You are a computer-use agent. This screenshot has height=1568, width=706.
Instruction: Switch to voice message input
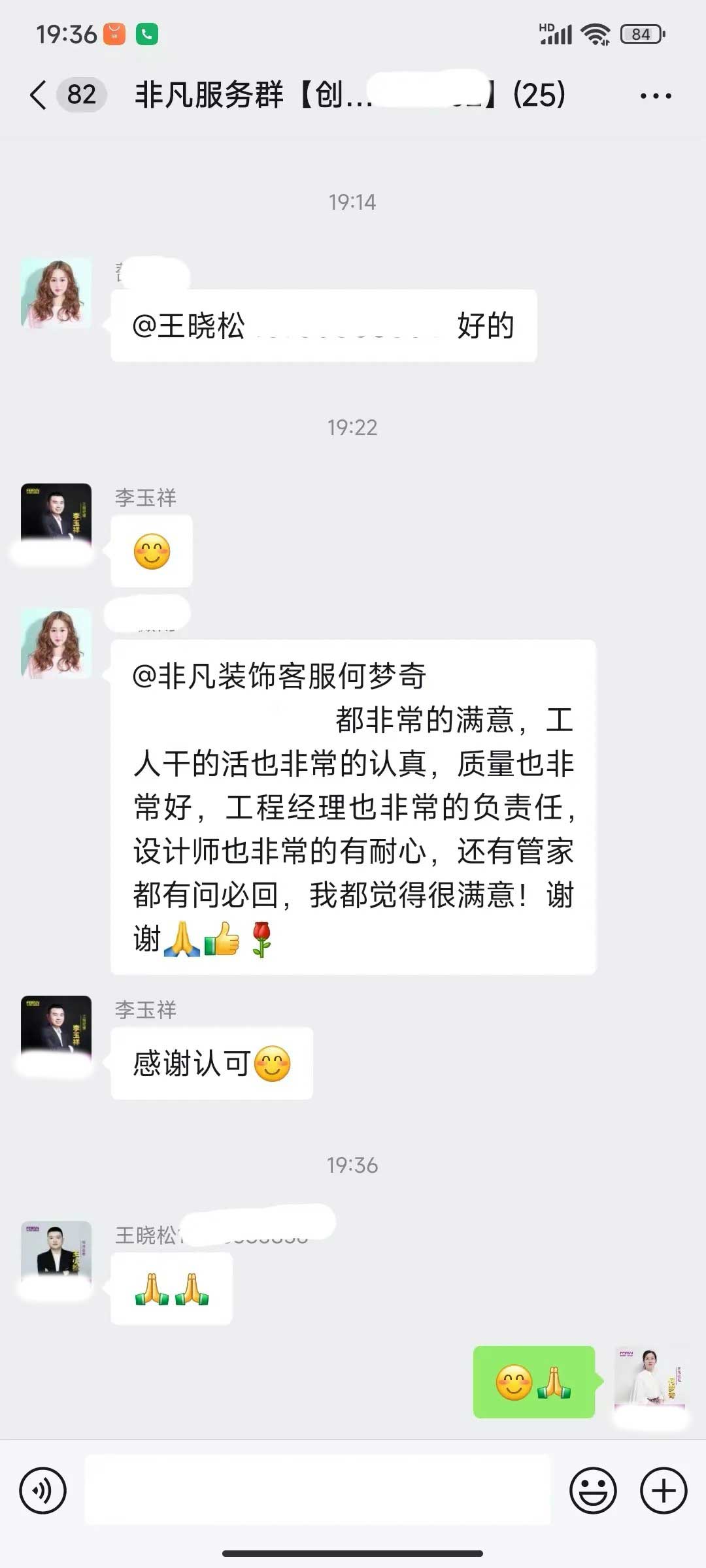pyautogui.click(x=43, y=1490)
